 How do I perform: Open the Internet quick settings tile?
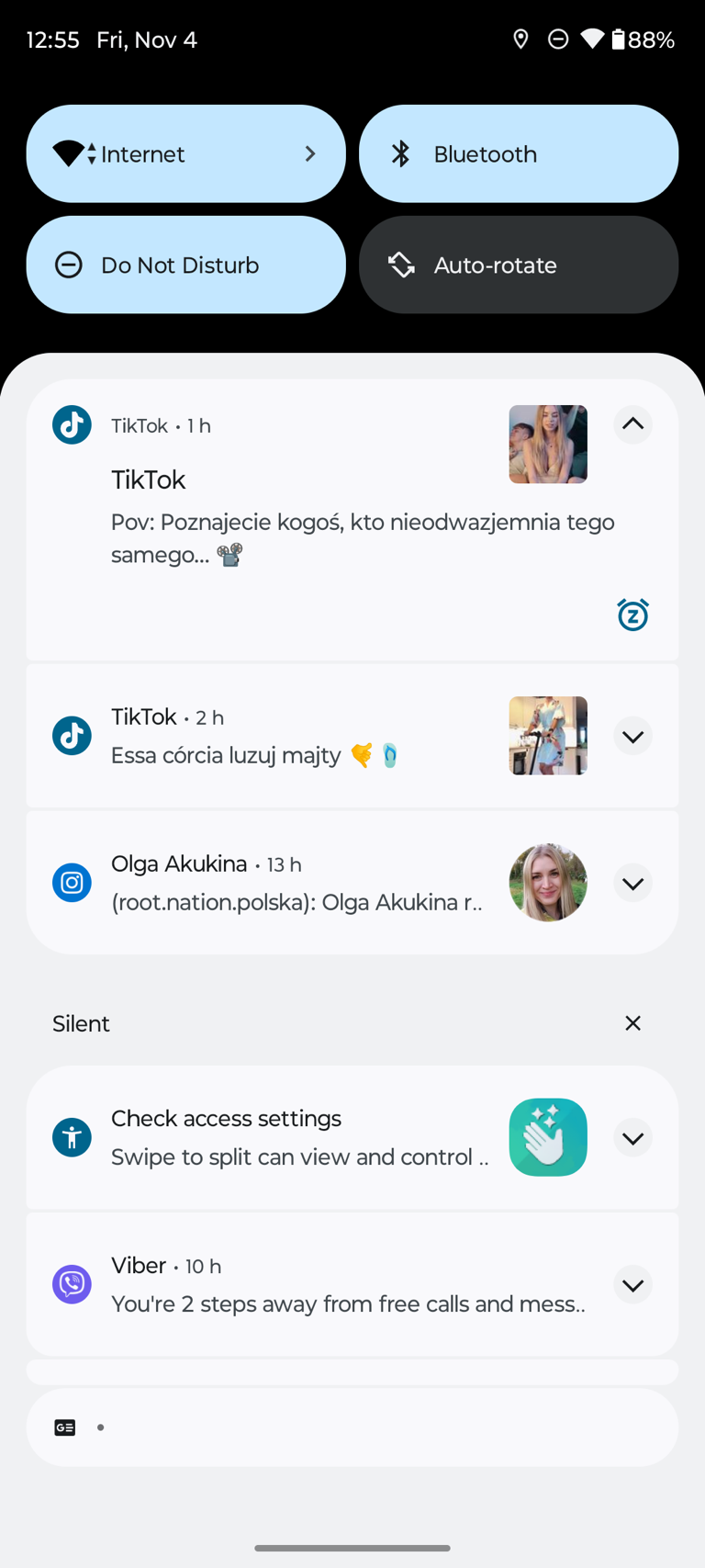click(x=185, y=153)
